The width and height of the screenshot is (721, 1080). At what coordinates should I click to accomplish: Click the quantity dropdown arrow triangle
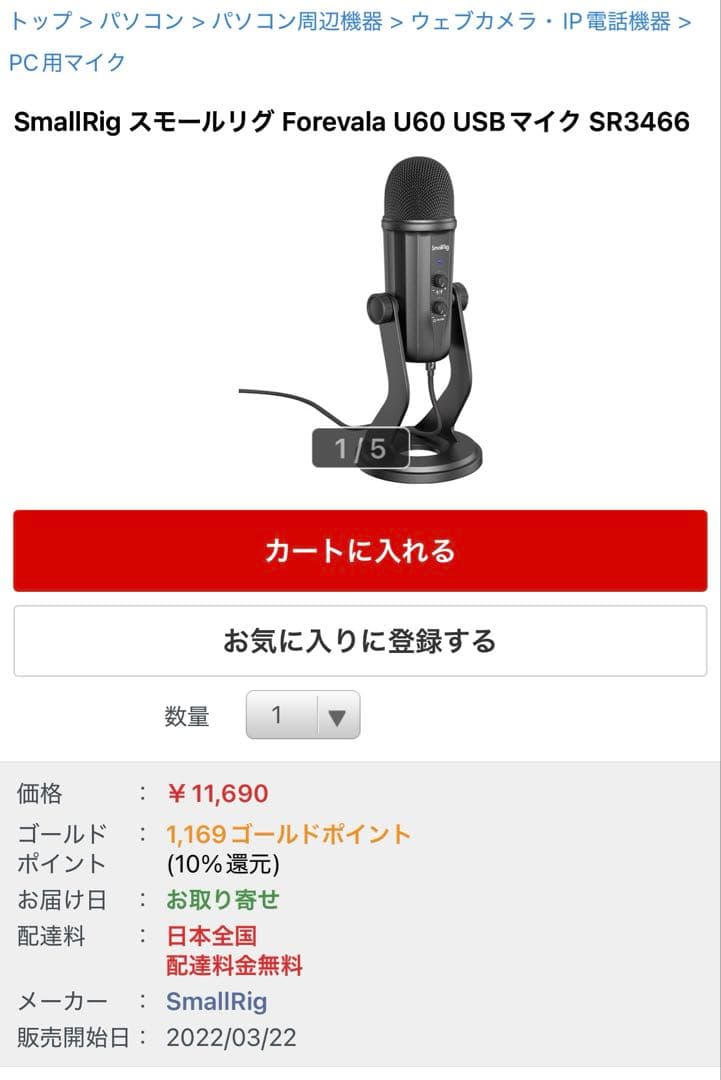(x=336, y=716)
